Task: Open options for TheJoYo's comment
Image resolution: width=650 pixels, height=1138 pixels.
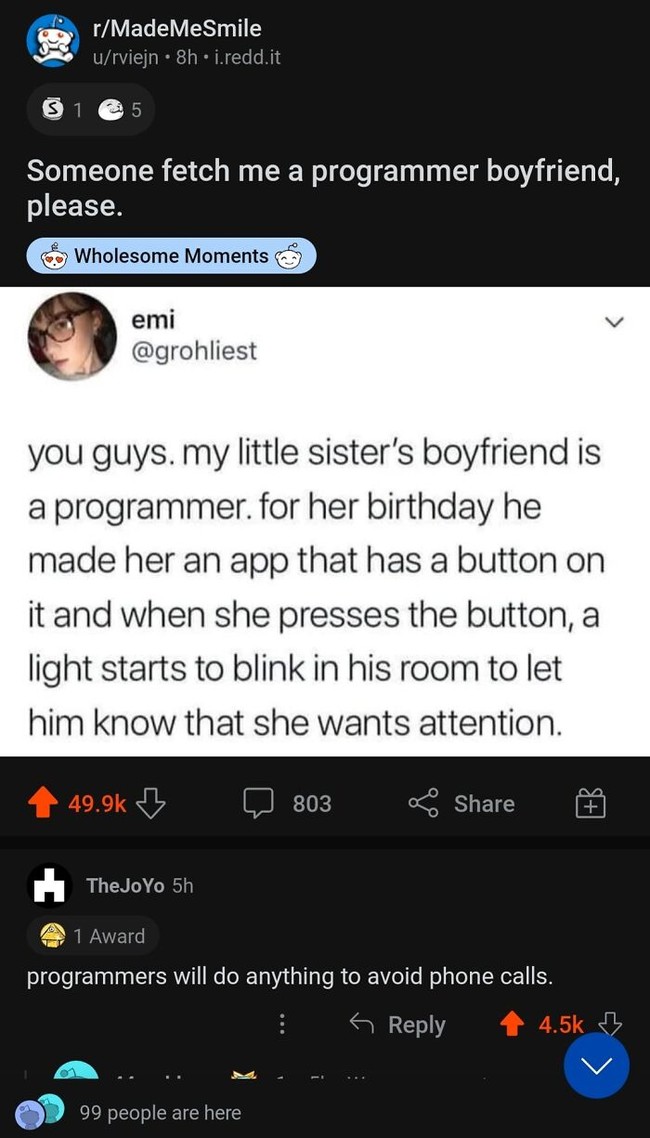Action: click(x=282, y=1024)
